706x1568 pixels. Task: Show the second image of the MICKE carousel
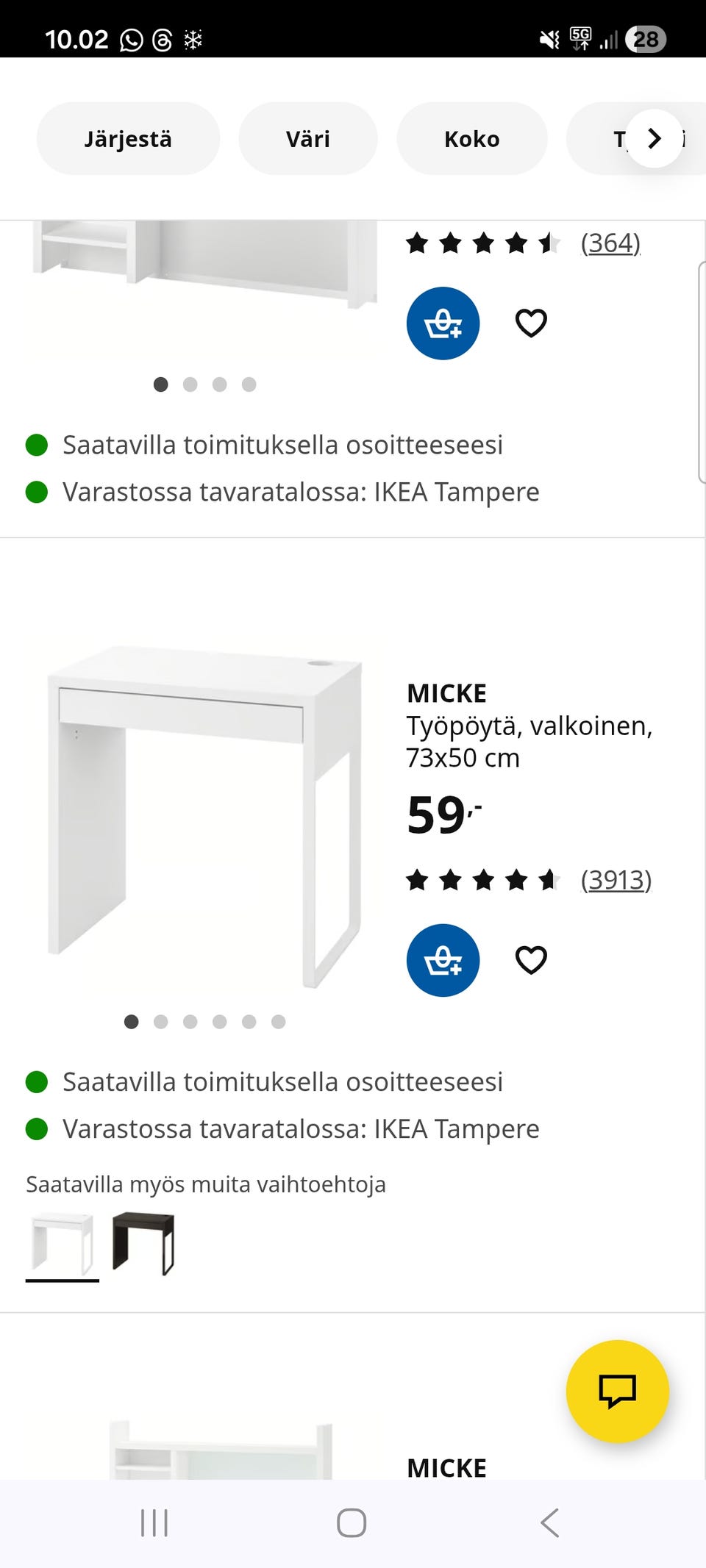tap(162, 1022)
